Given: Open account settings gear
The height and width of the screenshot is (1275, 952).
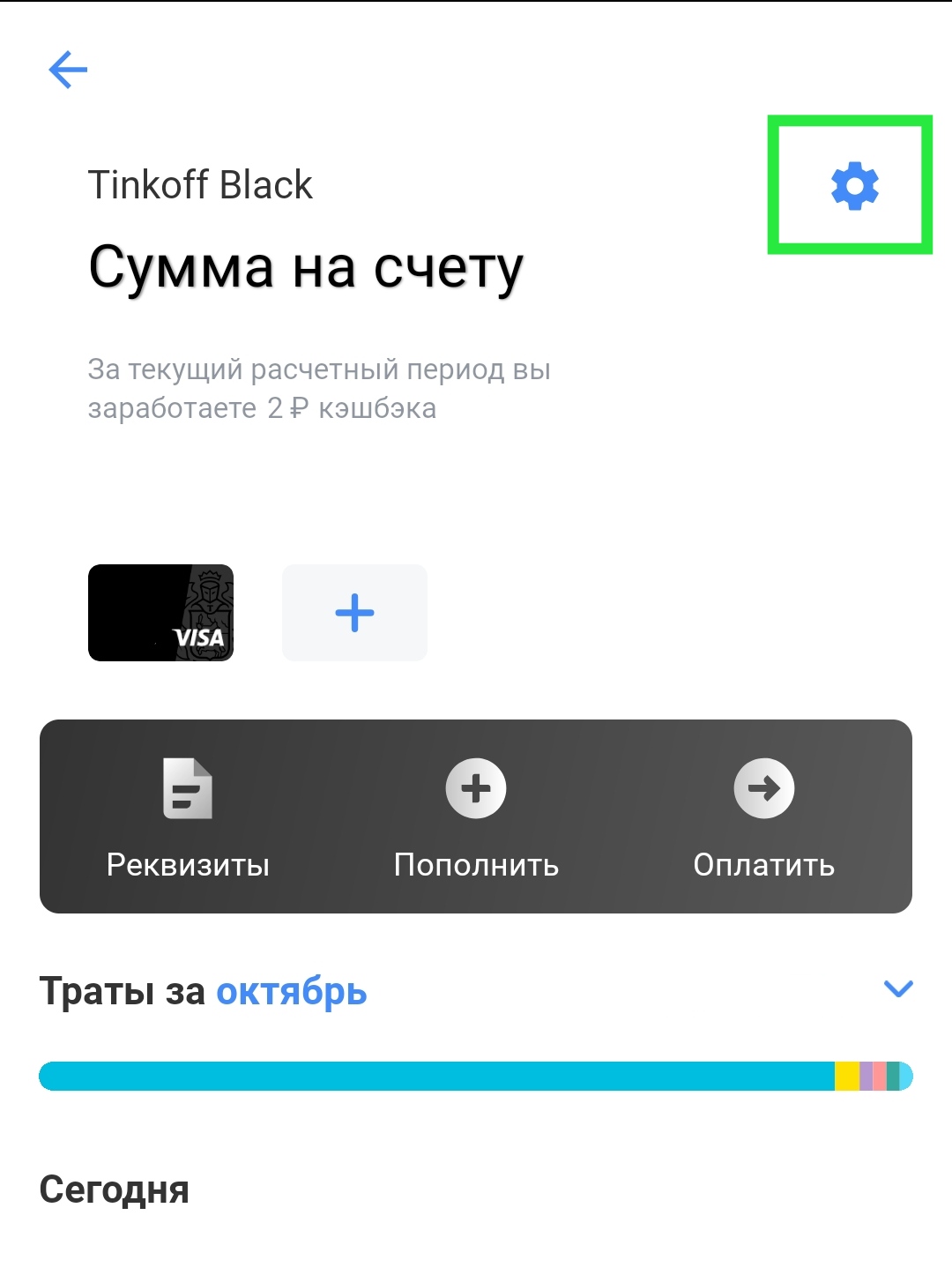Looking at the screenshot, I should coord(854,185).
